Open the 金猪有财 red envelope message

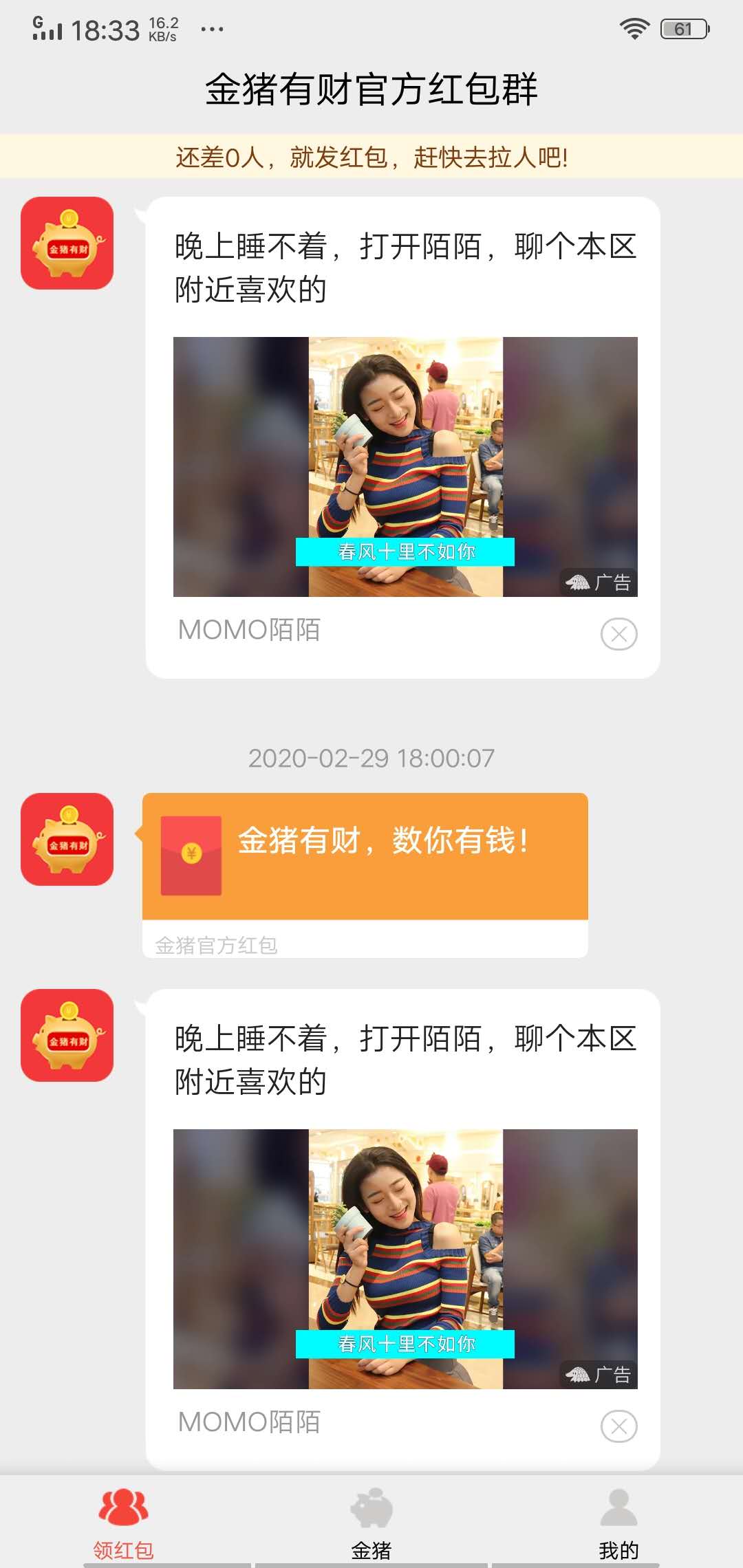coord(365,856)
